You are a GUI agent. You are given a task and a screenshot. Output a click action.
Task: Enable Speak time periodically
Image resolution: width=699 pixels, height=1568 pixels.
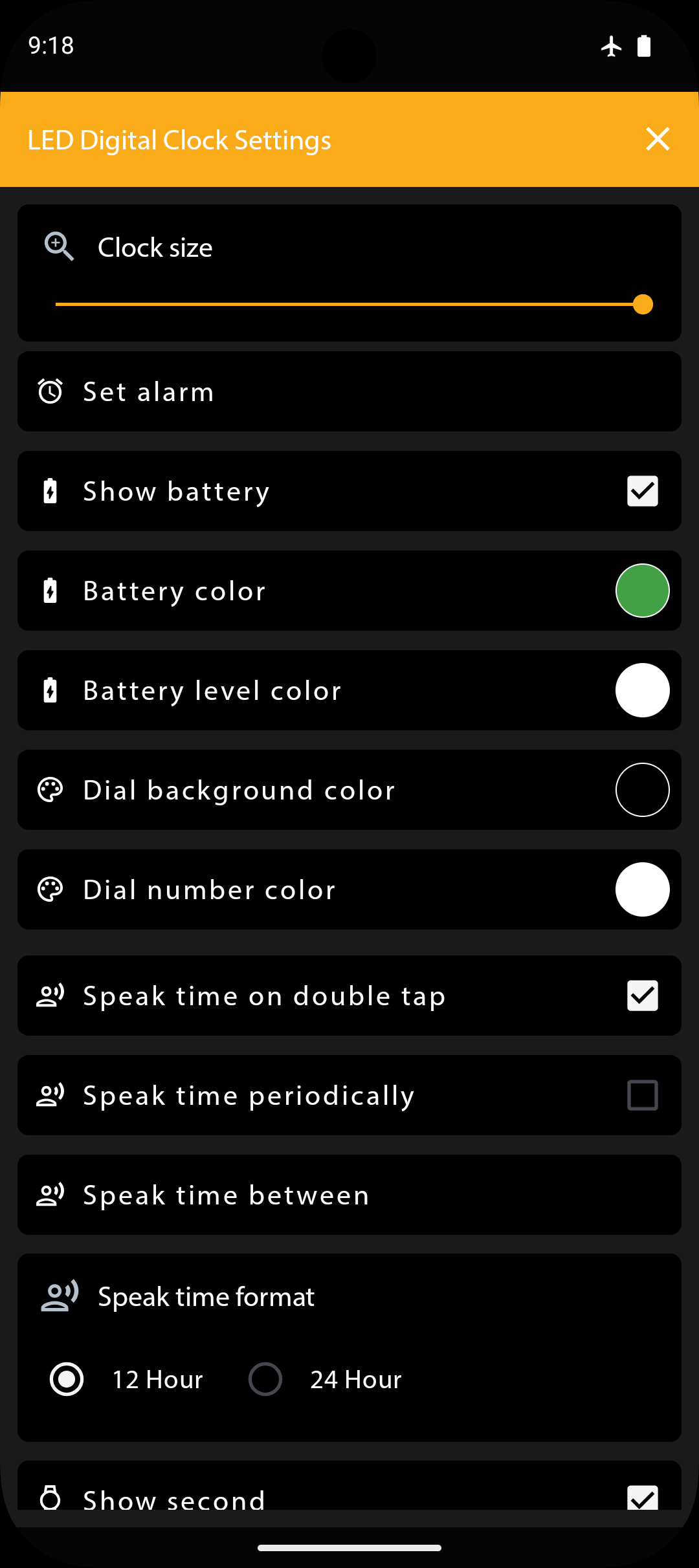(642, 1095)
